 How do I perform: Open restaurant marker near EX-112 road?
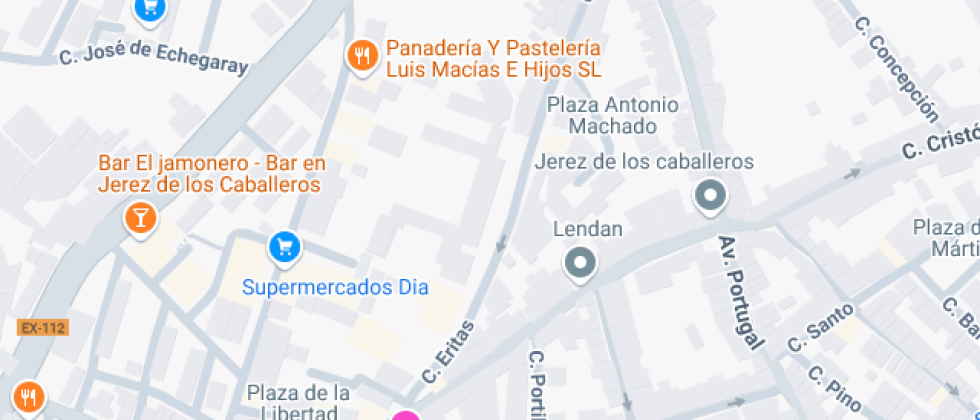(27, 397)
